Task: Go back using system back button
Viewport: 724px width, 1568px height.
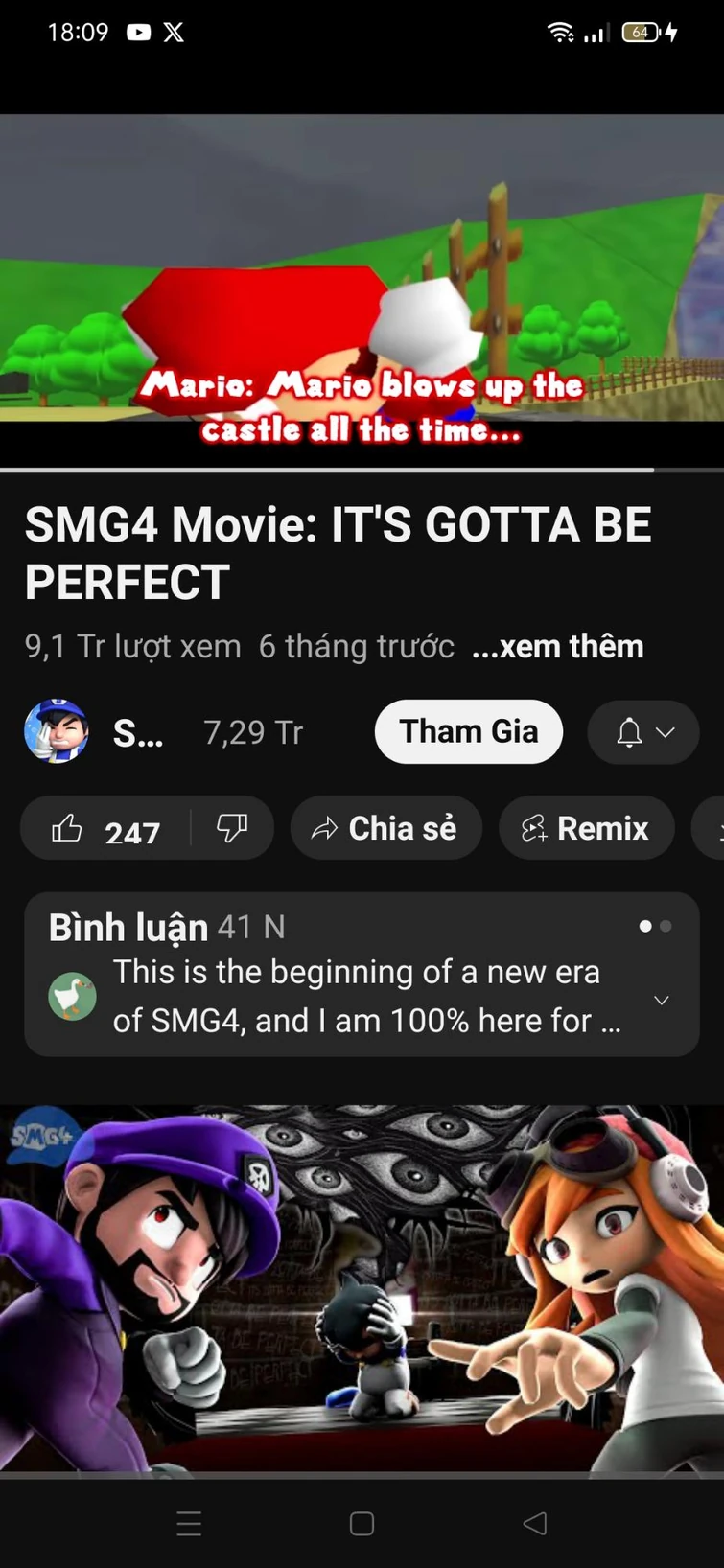Action: click(535, 1523)
